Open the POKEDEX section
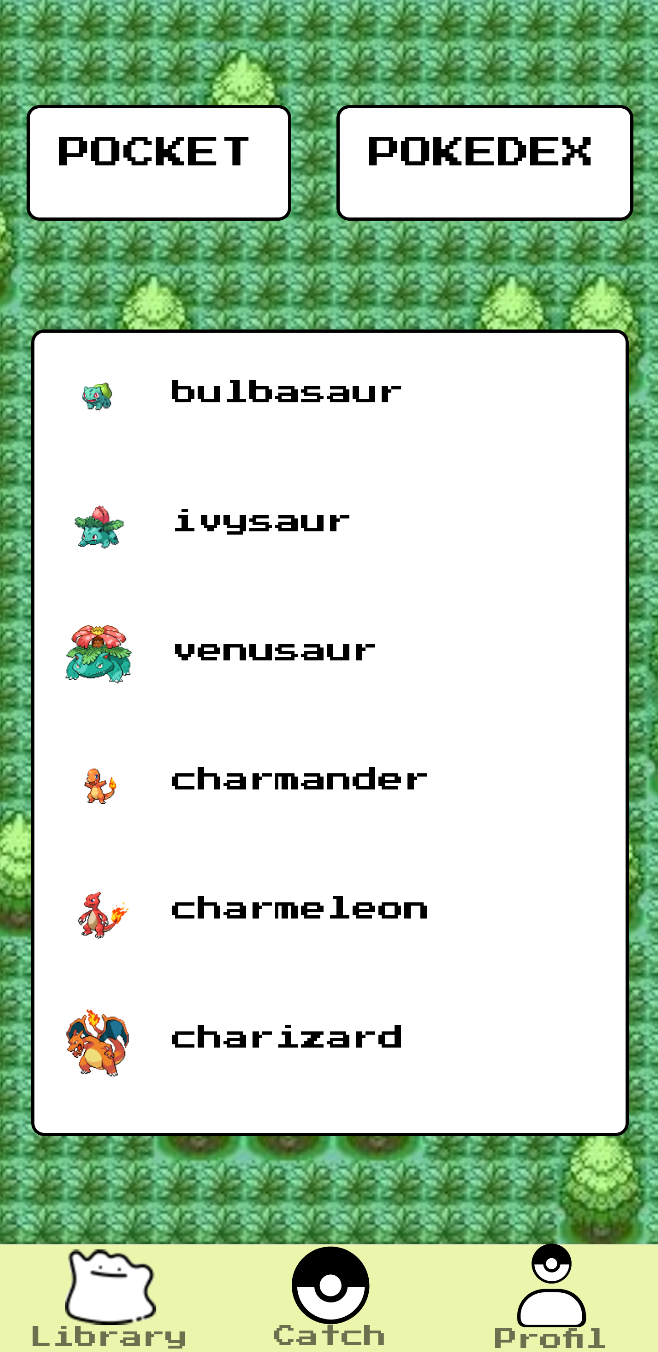658x1352 pixels. [484, 162]
